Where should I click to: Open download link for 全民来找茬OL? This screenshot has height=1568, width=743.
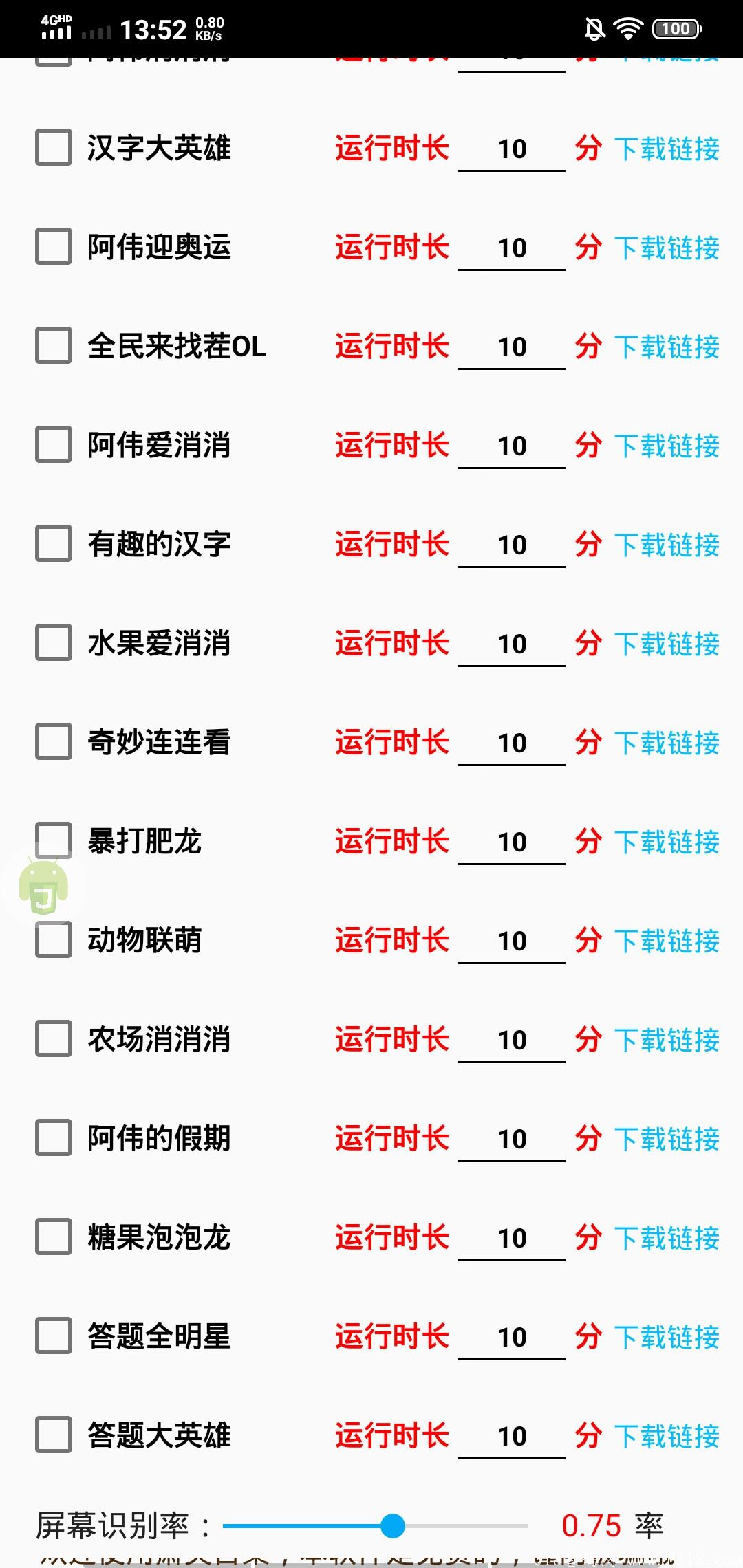[666, 347]
